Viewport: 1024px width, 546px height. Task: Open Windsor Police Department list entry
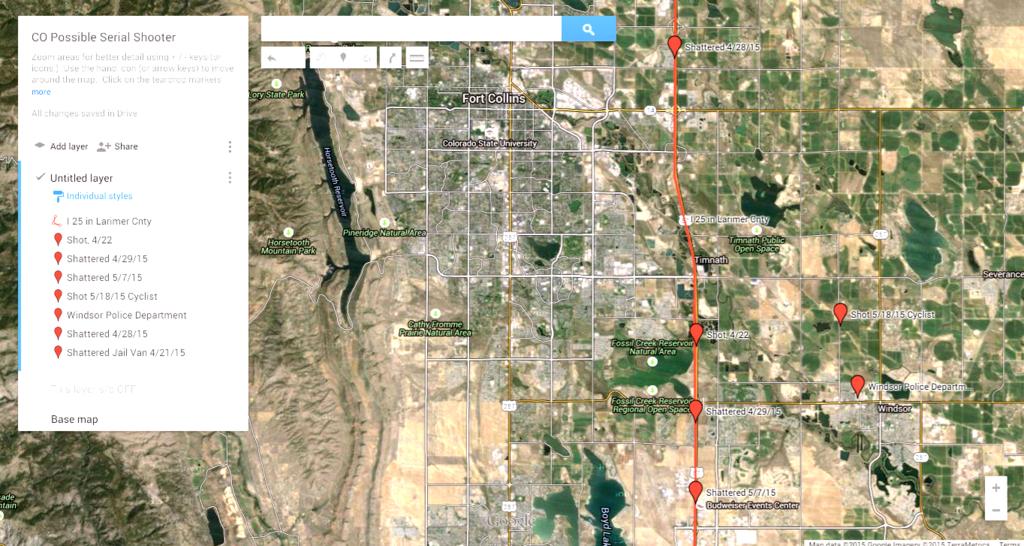(126, 315)
